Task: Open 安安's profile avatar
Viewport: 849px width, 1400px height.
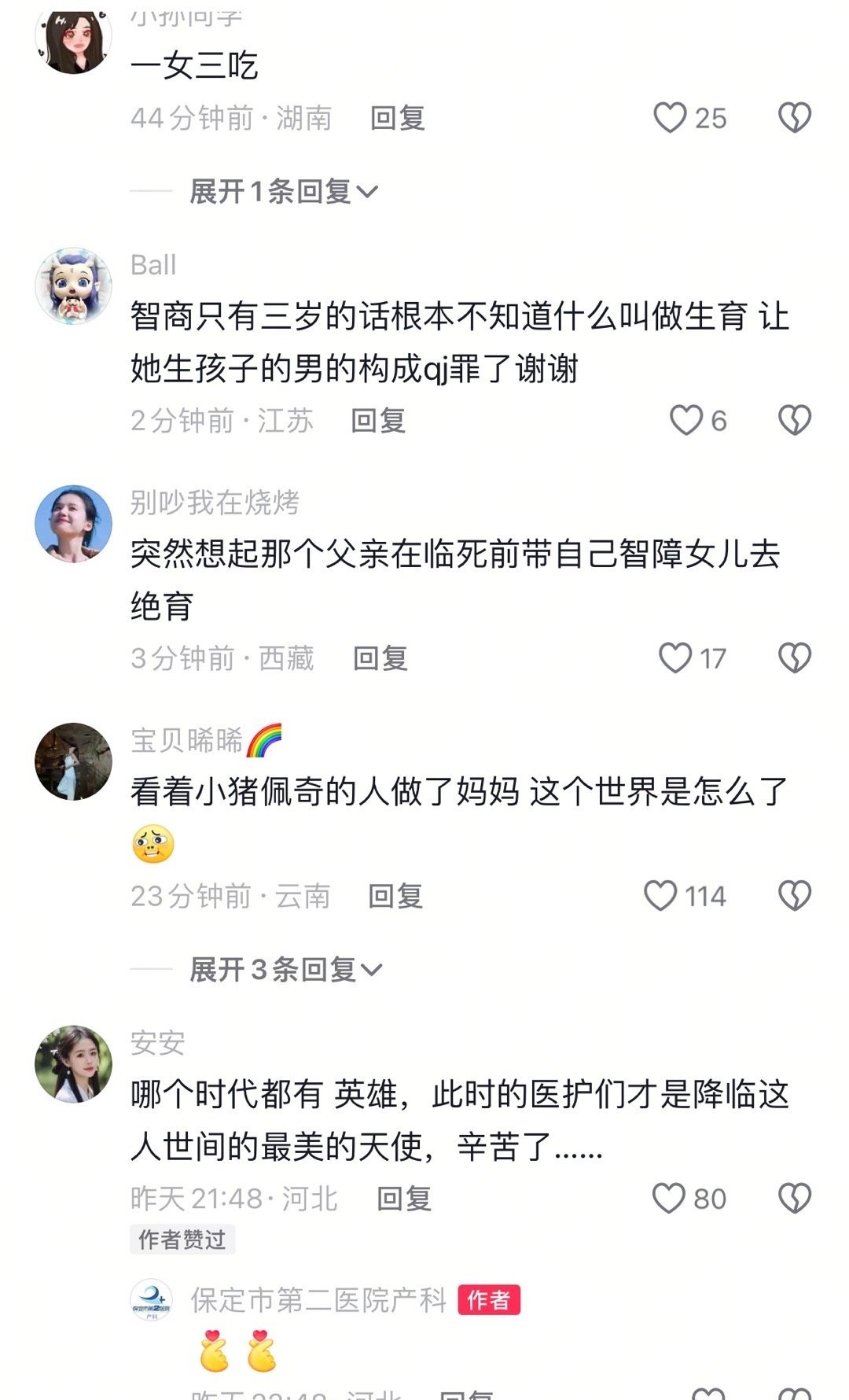Action: click(74, 1064)
